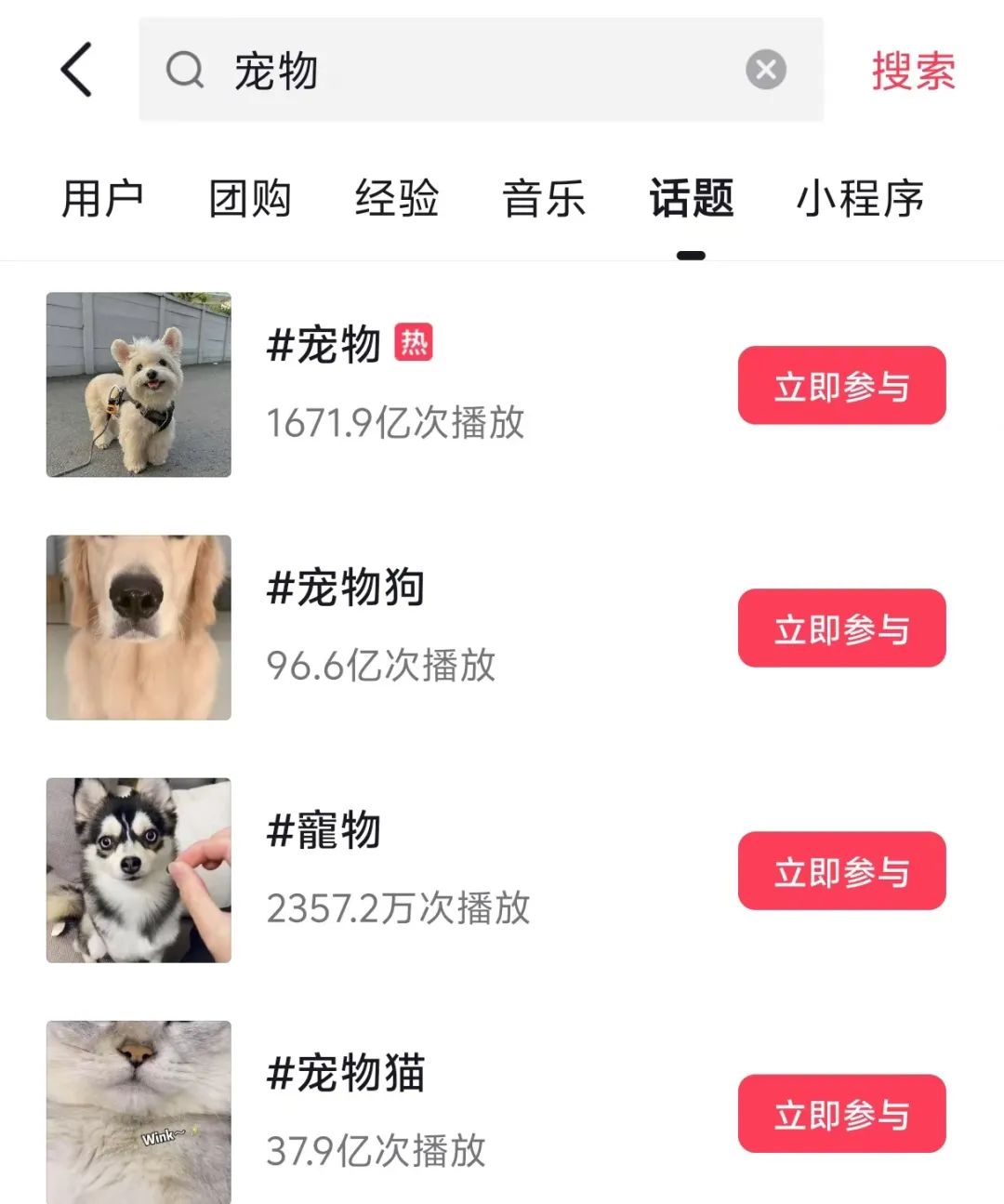Select the 音乐 tab
Viewport: 1004px width, 1204px height.
click(x=544, y=199)
